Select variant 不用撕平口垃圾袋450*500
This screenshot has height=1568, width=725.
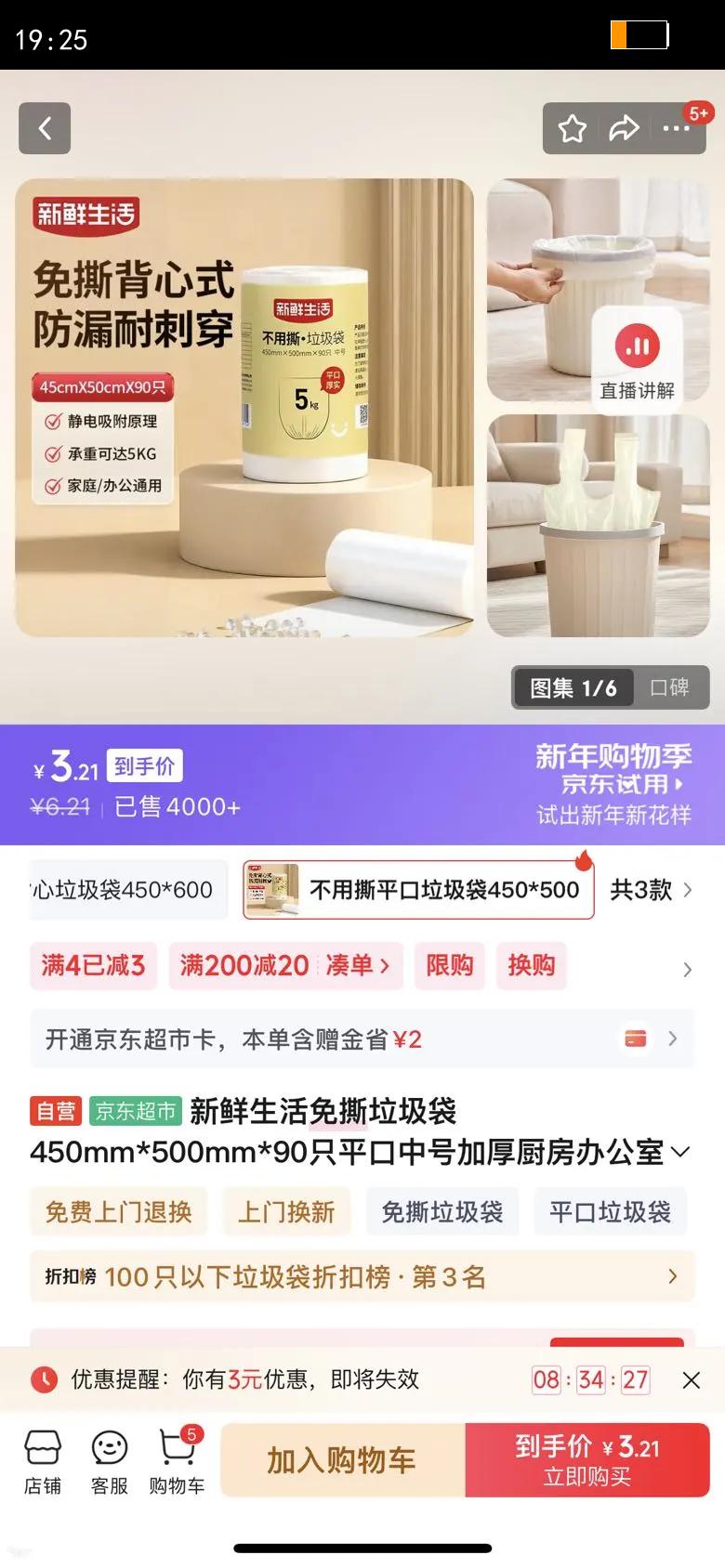[x=417, y=889]
